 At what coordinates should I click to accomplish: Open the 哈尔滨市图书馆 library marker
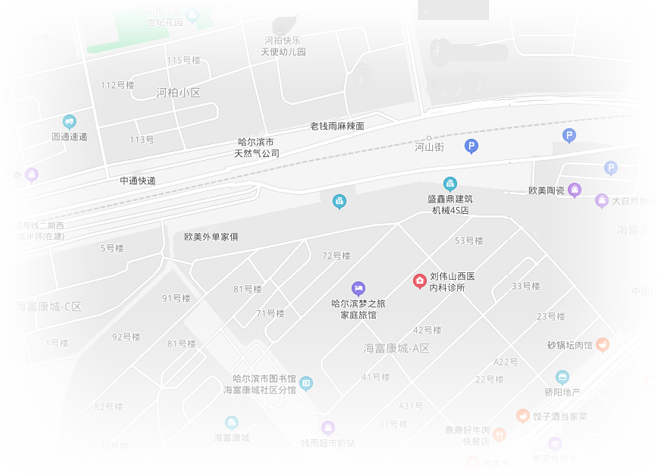(307, 383)
